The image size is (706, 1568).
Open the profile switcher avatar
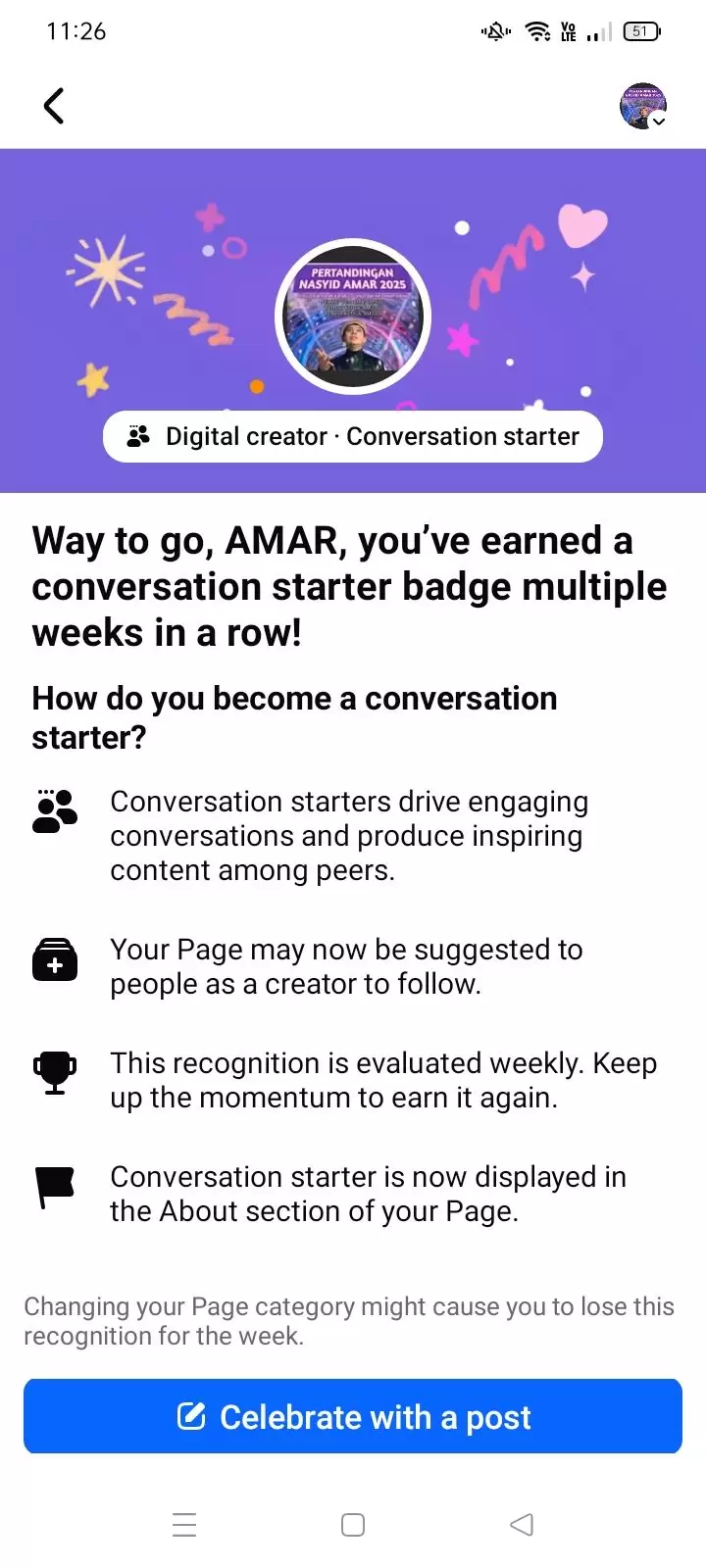(643, 106)
